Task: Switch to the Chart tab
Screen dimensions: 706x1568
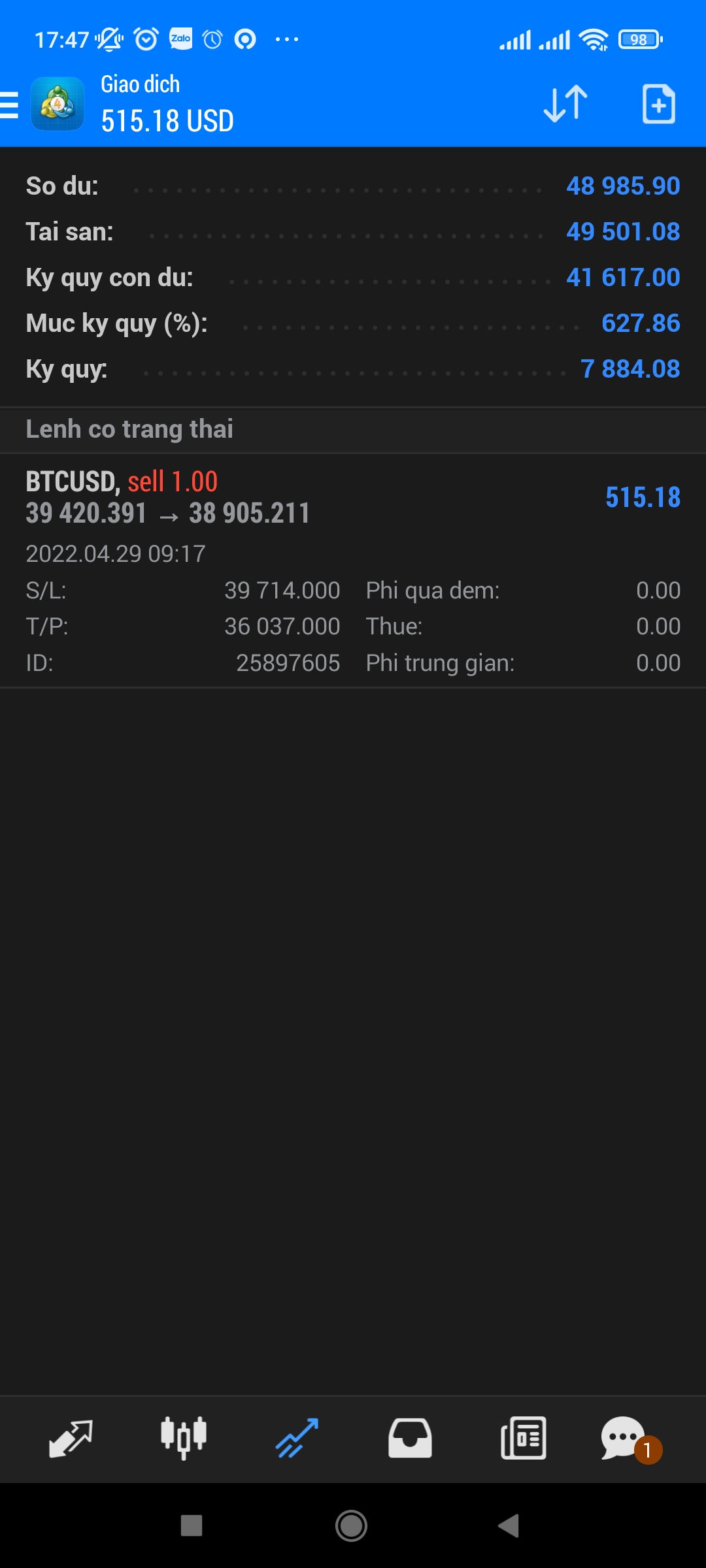Action: click(x=184, y=1439)
